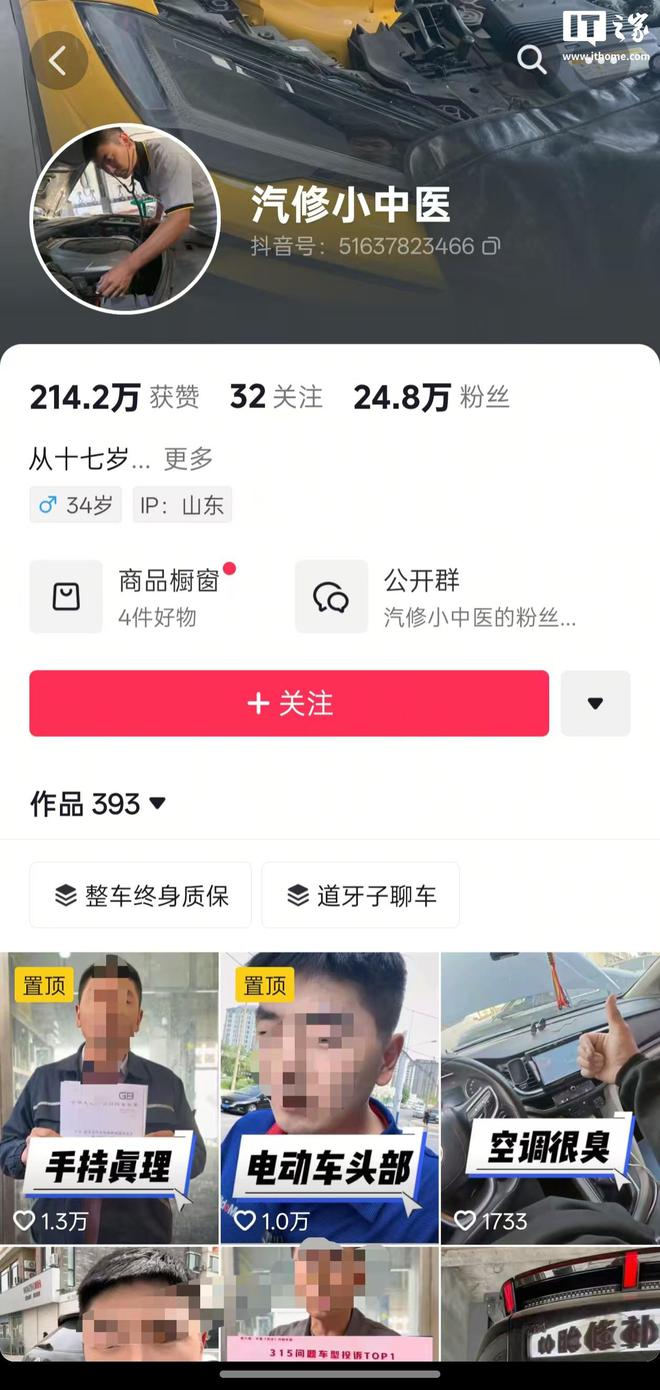
Task: Open the 作品 393 sort dropdown
Action: point(98,804)
